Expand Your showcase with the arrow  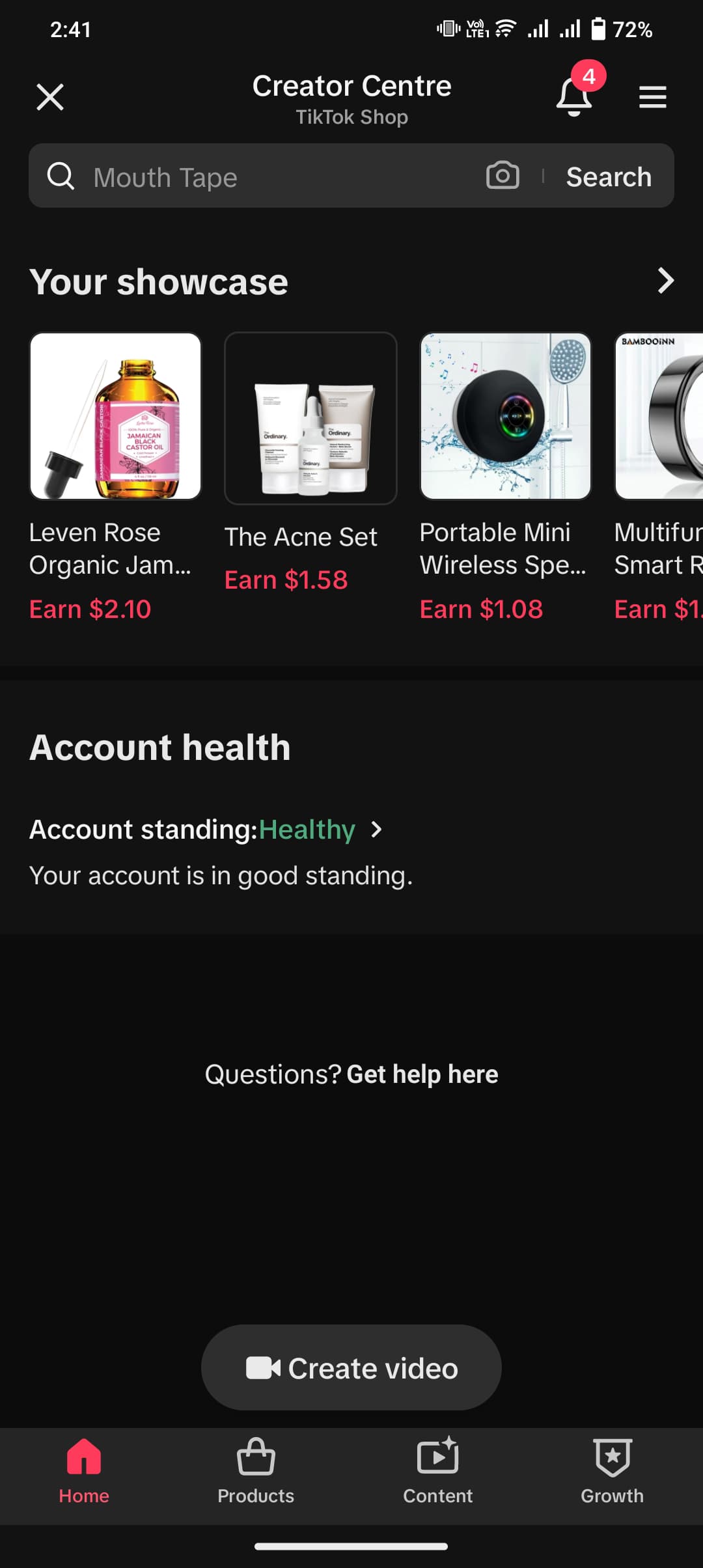click(665, 281)
